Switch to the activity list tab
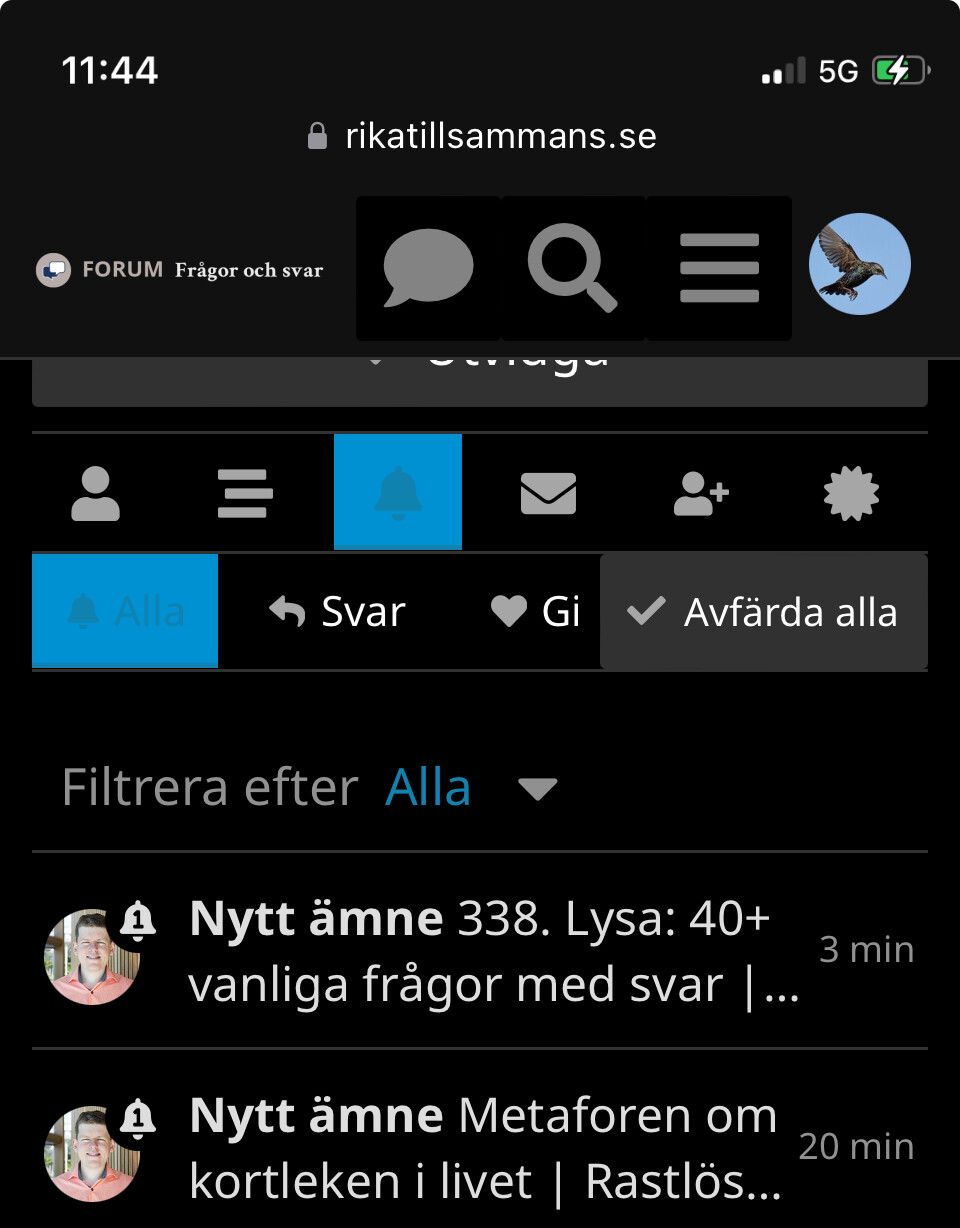This screenshot has width=960, height=1228. (245, 493)
